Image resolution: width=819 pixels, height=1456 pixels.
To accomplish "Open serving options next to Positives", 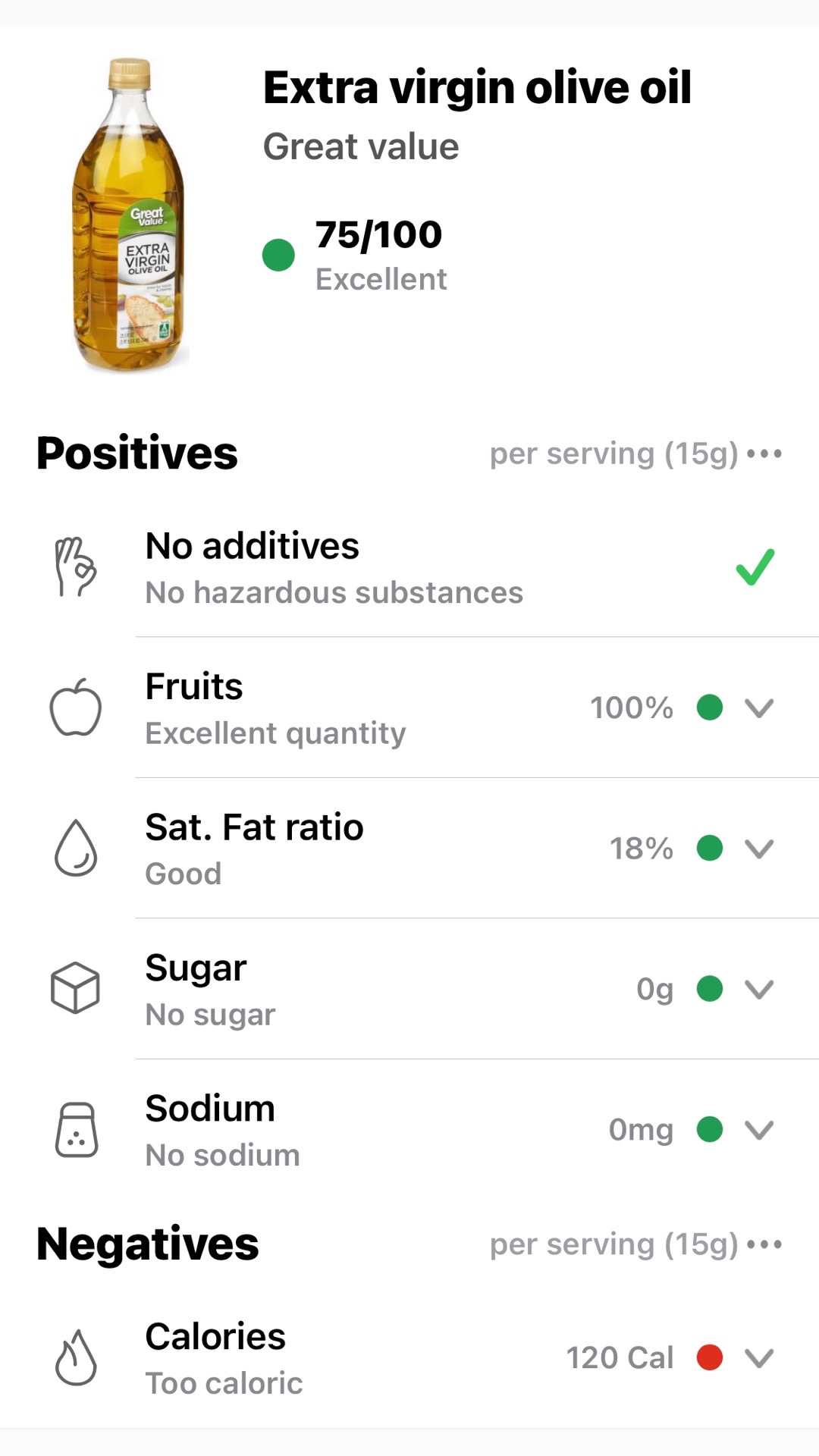I will (764, 454).
